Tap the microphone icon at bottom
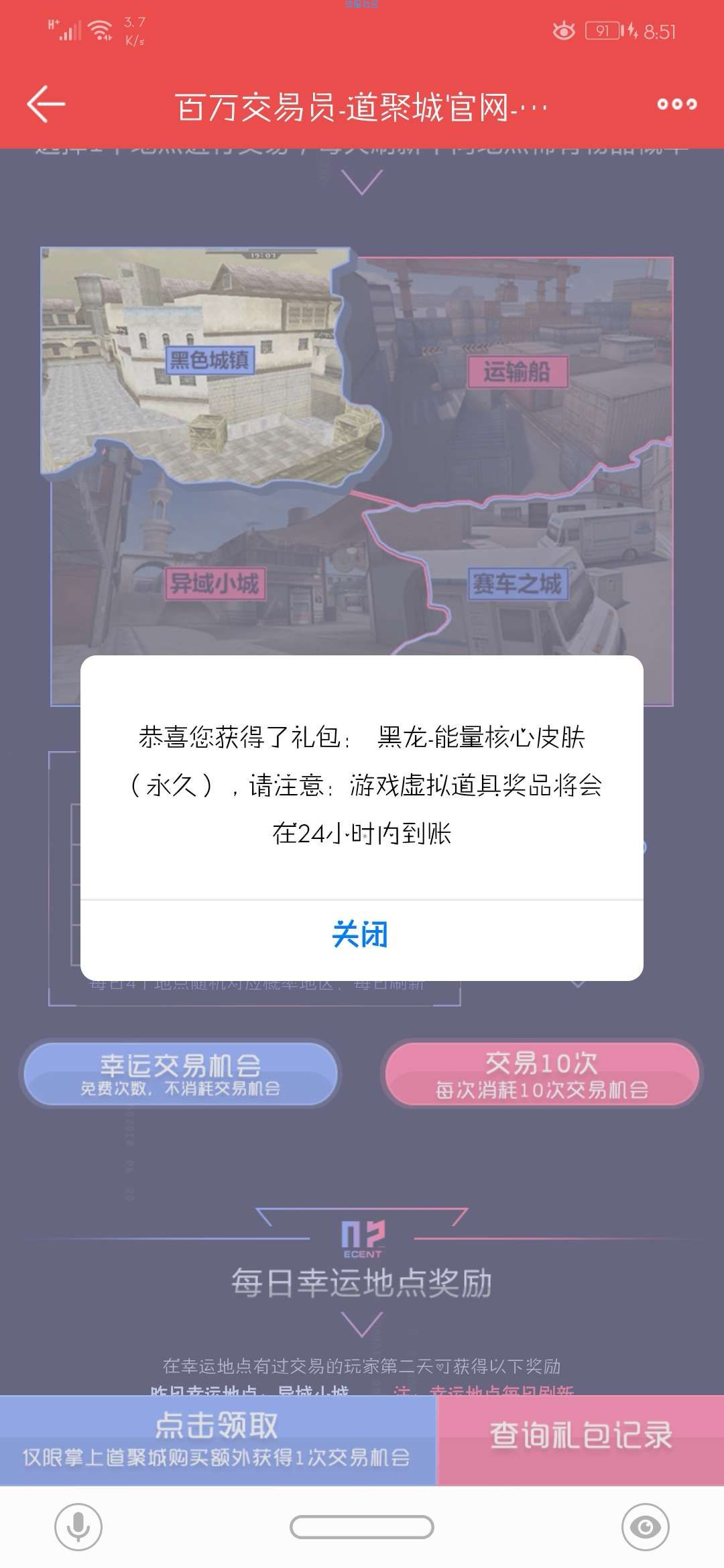 pyautogui.click(x=78, y=1527)
